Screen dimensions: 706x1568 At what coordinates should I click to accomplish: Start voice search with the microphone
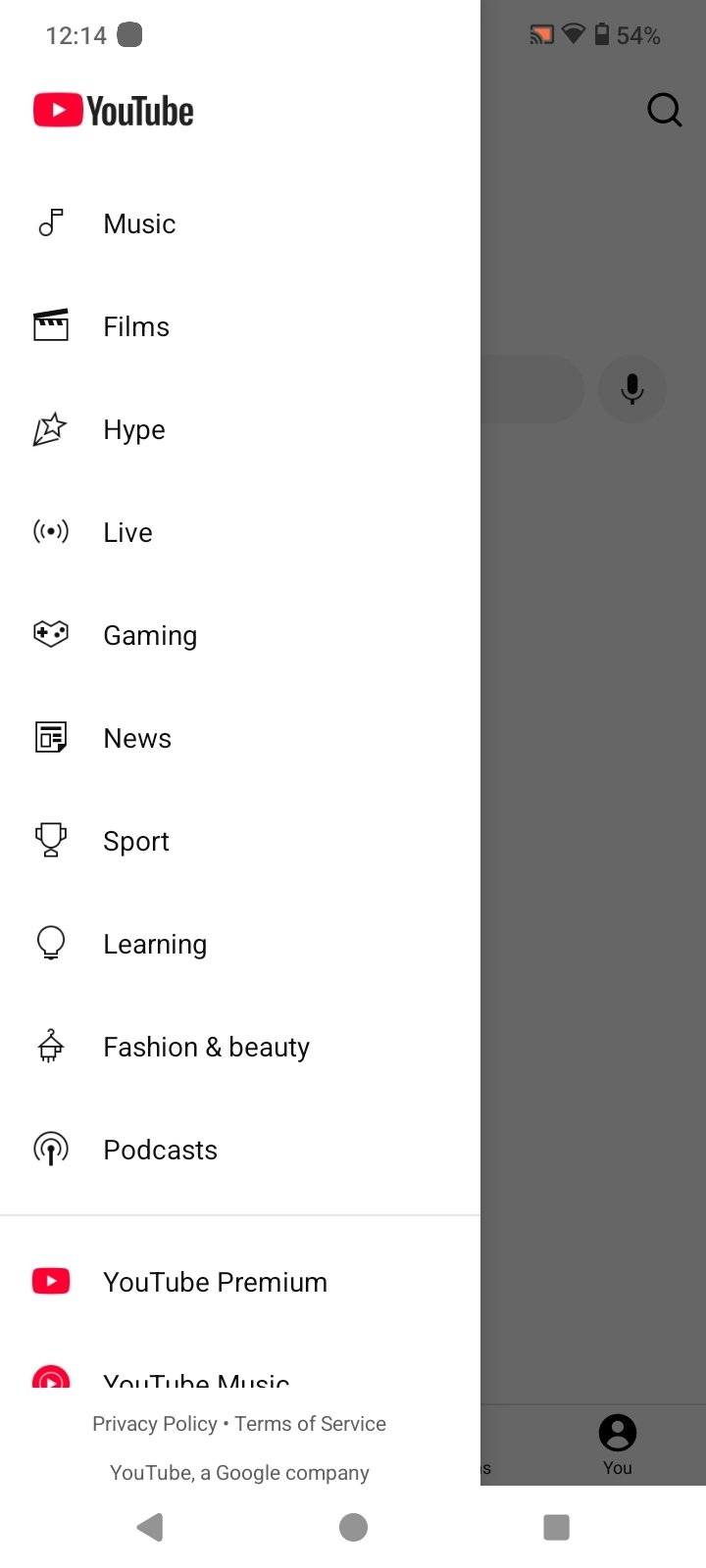[632, 389]
